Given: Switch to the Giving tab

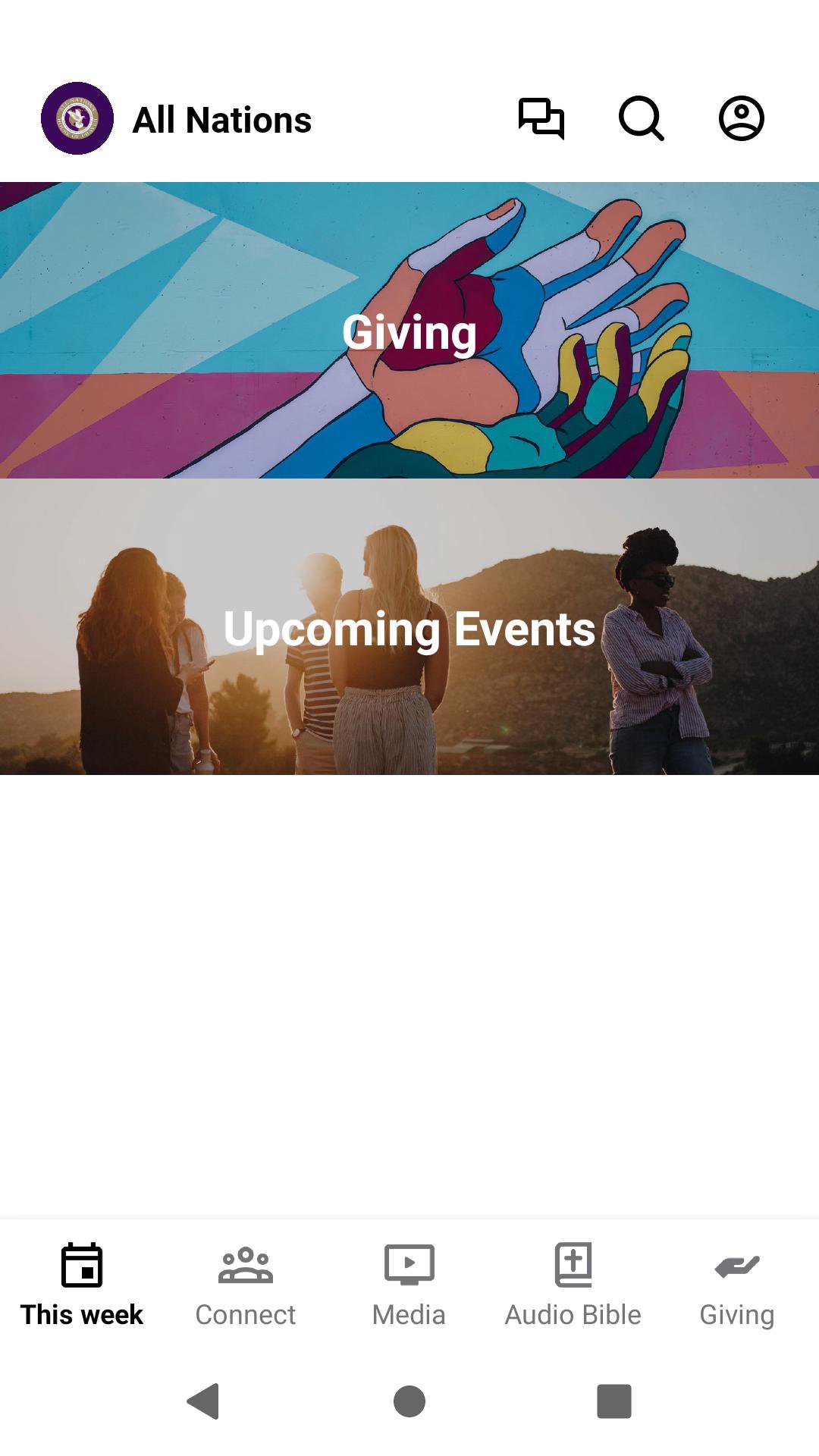Looking at the screenshot, I should [x=737, y=1285].
